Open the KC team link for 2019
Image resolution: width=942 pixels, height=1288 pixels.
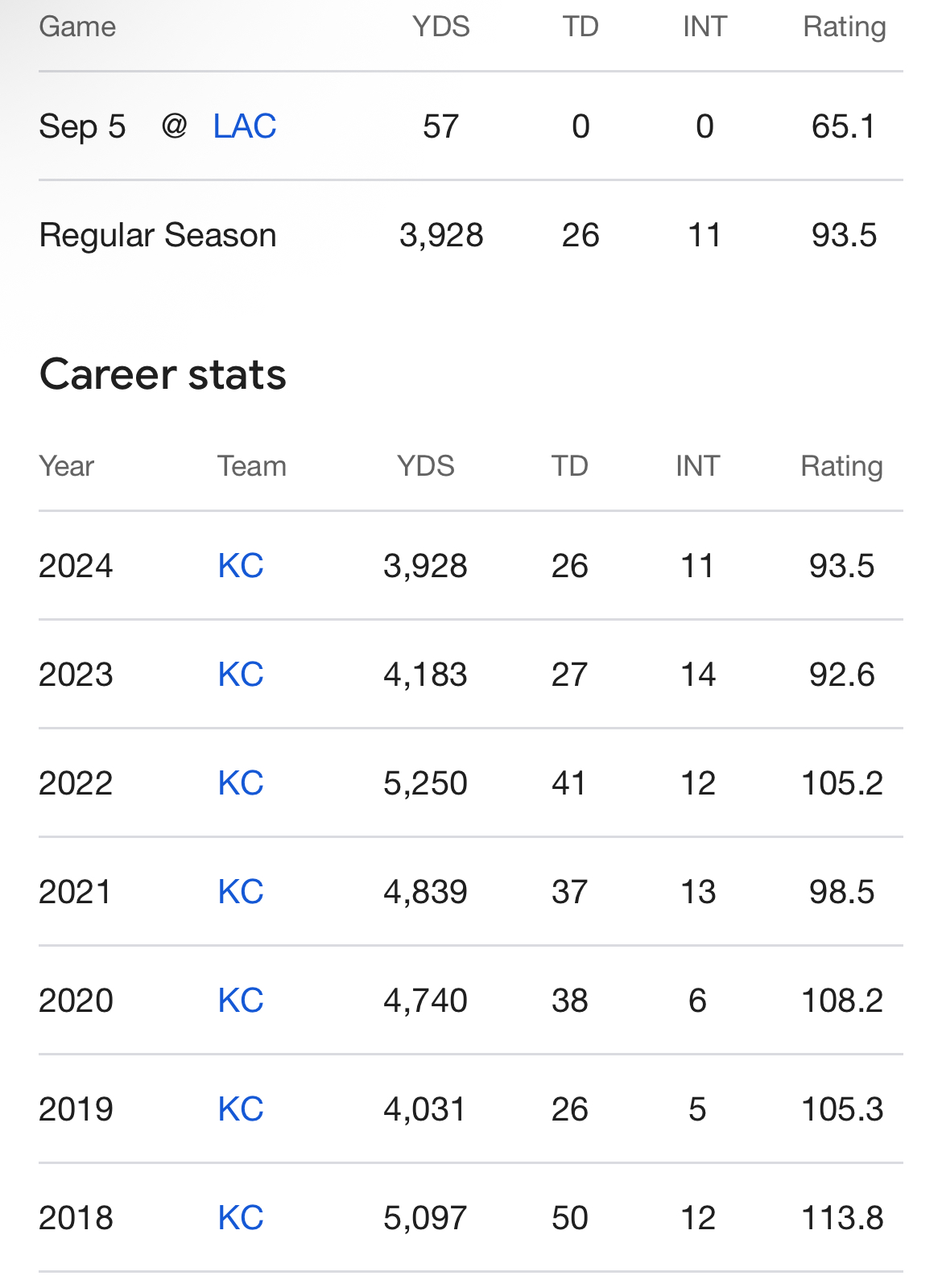tap(241, 1109)
